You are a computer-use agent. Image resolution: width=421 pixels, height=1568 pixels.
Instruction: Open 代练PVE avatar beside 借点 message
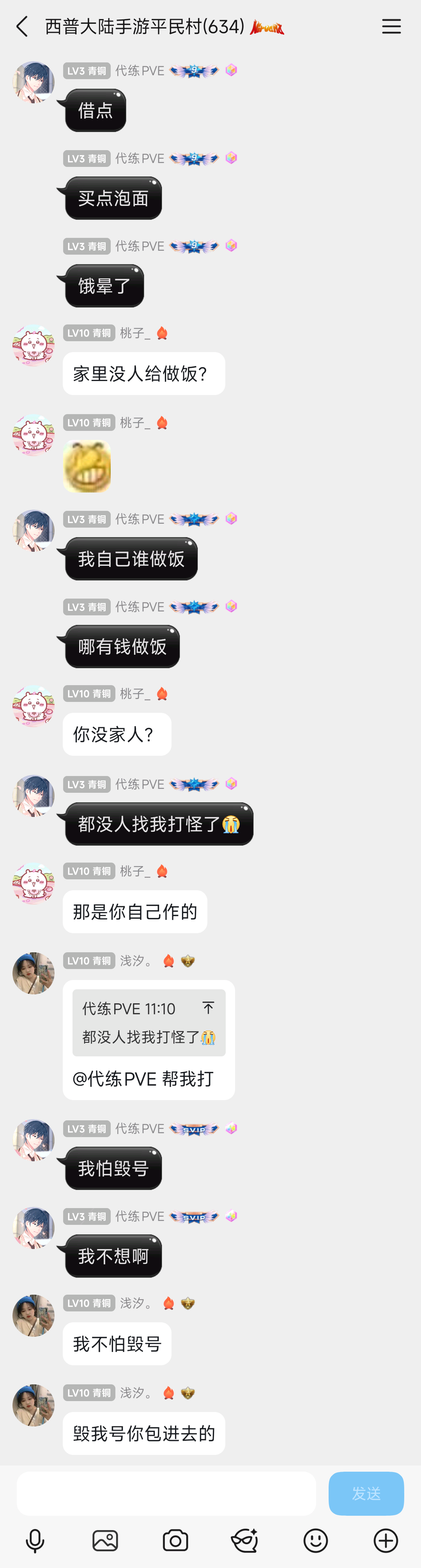tap(34, 82)
